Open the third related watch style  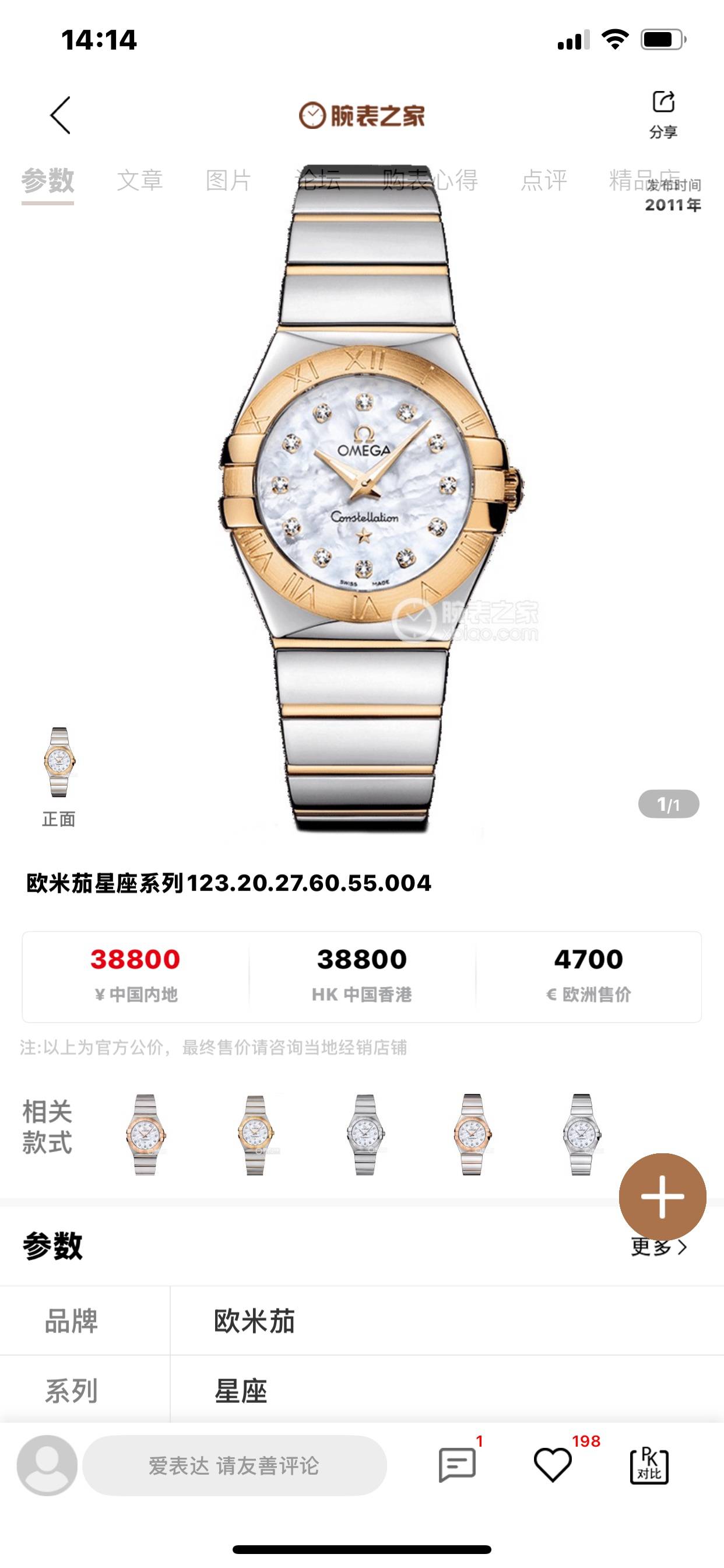(x=364, y=1135)
